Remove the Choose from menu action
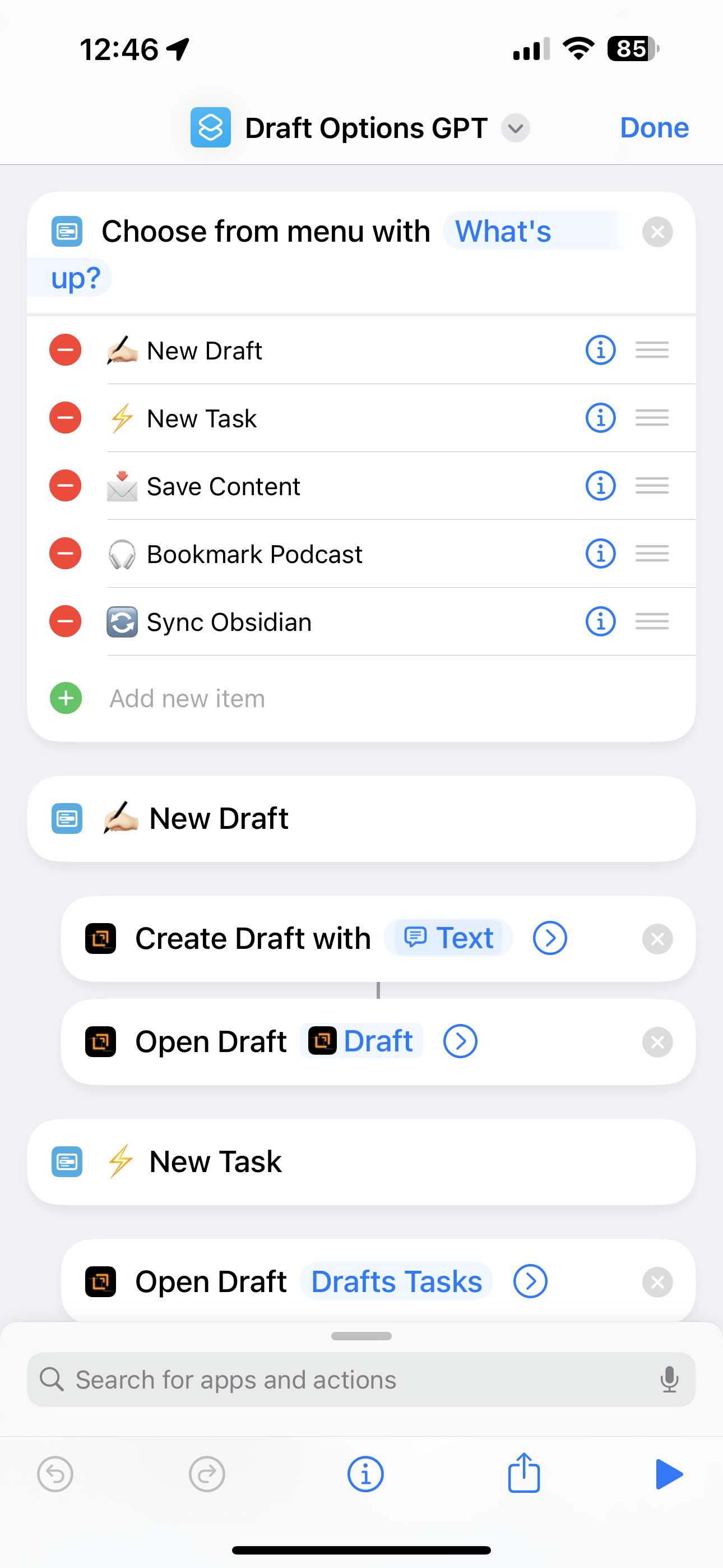The height and width of the screenshot is (1568, 723). point(657,232)
